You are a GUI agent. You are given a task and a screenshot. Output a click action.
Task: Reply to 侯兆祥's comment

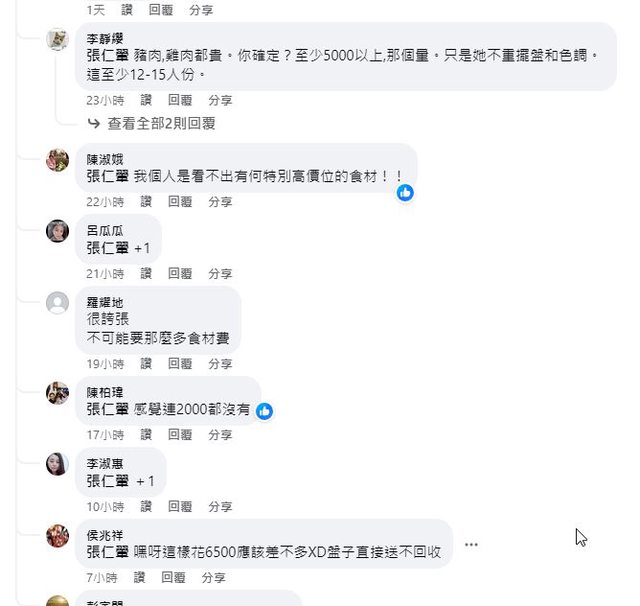point(173,577)
